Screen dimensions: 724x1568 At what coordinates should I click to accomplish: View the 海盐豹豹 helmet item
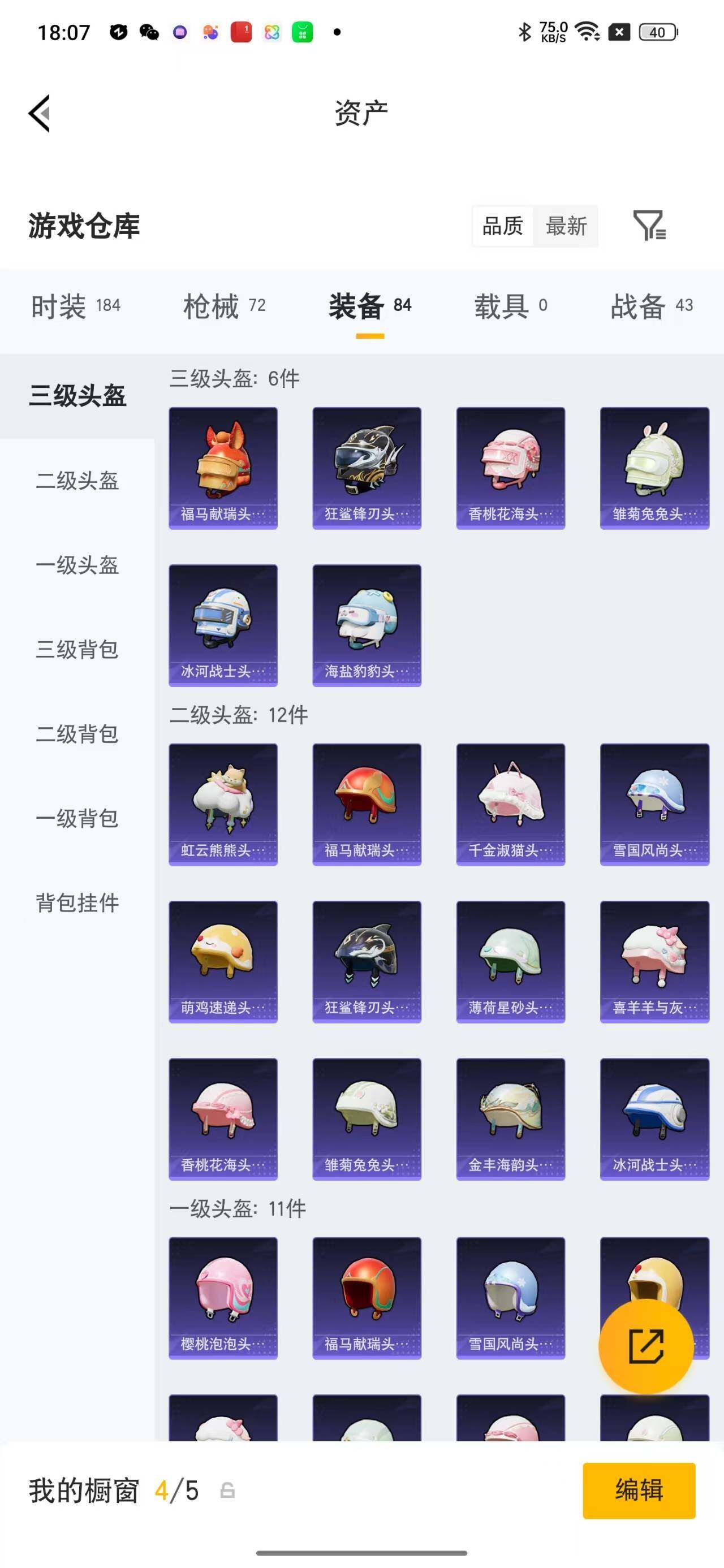(x=367, y=626)
